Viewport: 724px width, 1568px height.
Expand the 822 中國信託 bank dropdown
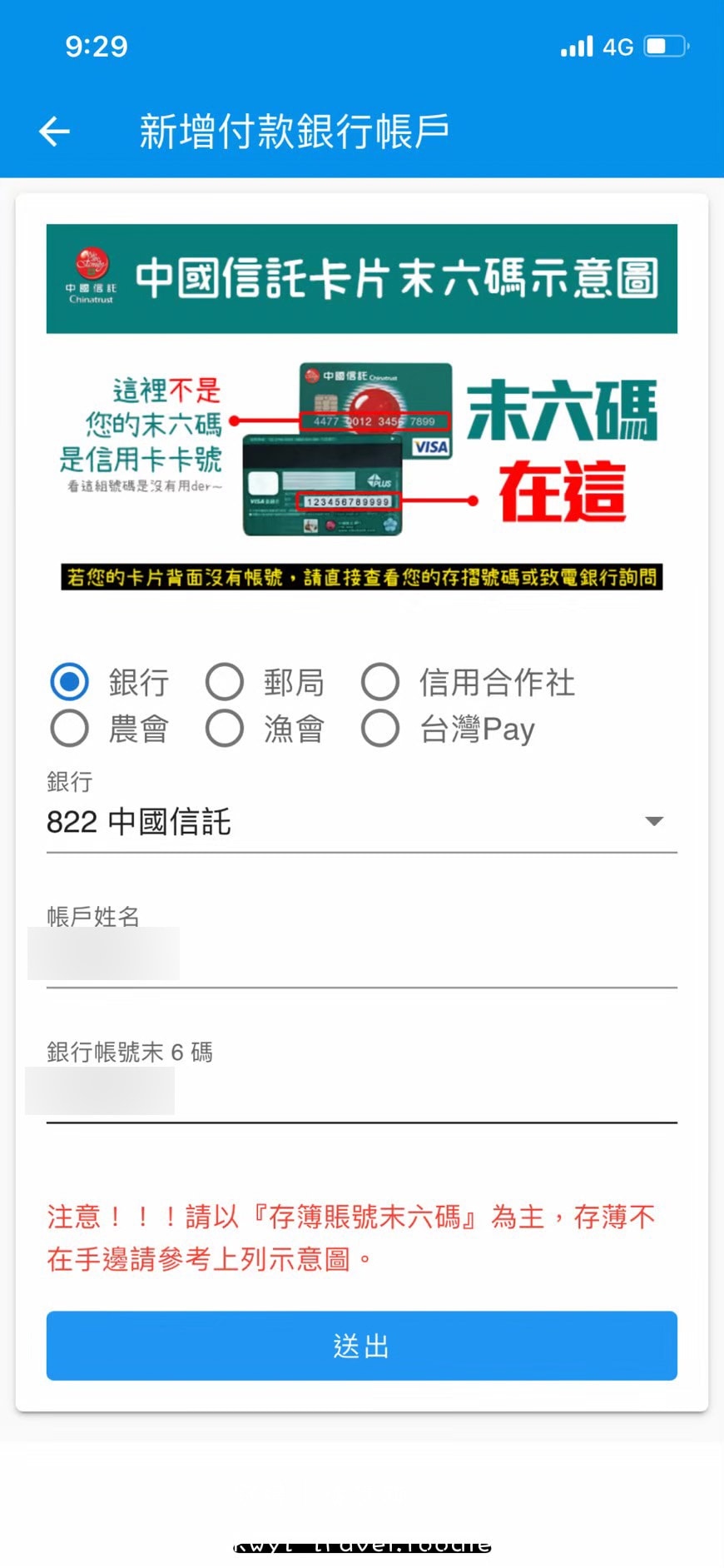(361, 822)
